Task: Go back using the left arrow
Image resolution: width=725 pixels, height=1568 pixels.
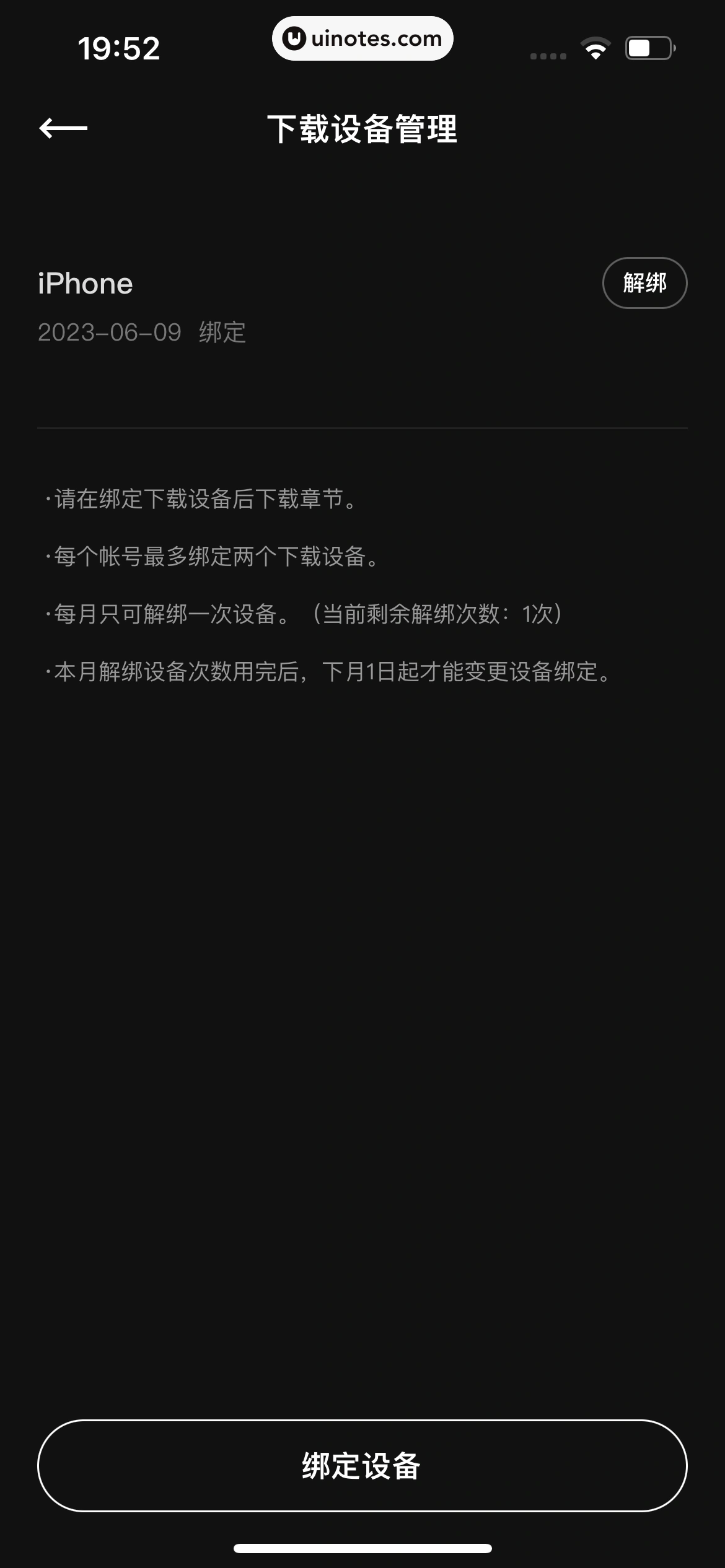Action: 63,128
